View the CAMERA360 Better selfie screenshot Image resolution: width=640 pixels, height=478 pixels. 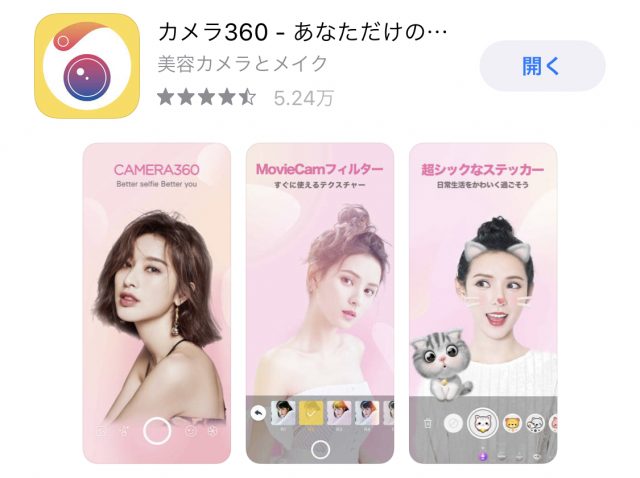pyautogui.click(x=157, y=303)
